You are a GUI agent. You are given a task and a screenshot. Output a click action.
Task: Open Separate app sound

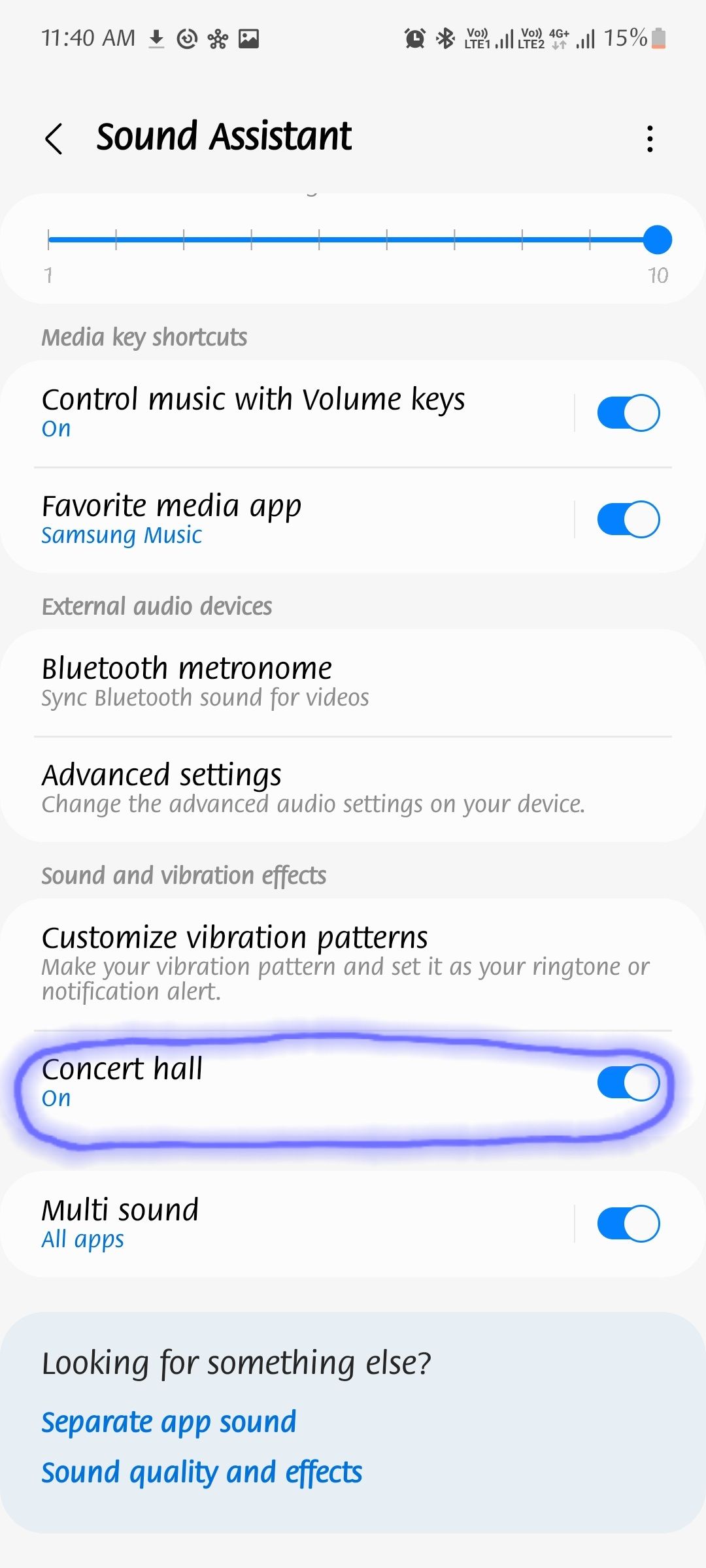tap(169, 1422)
